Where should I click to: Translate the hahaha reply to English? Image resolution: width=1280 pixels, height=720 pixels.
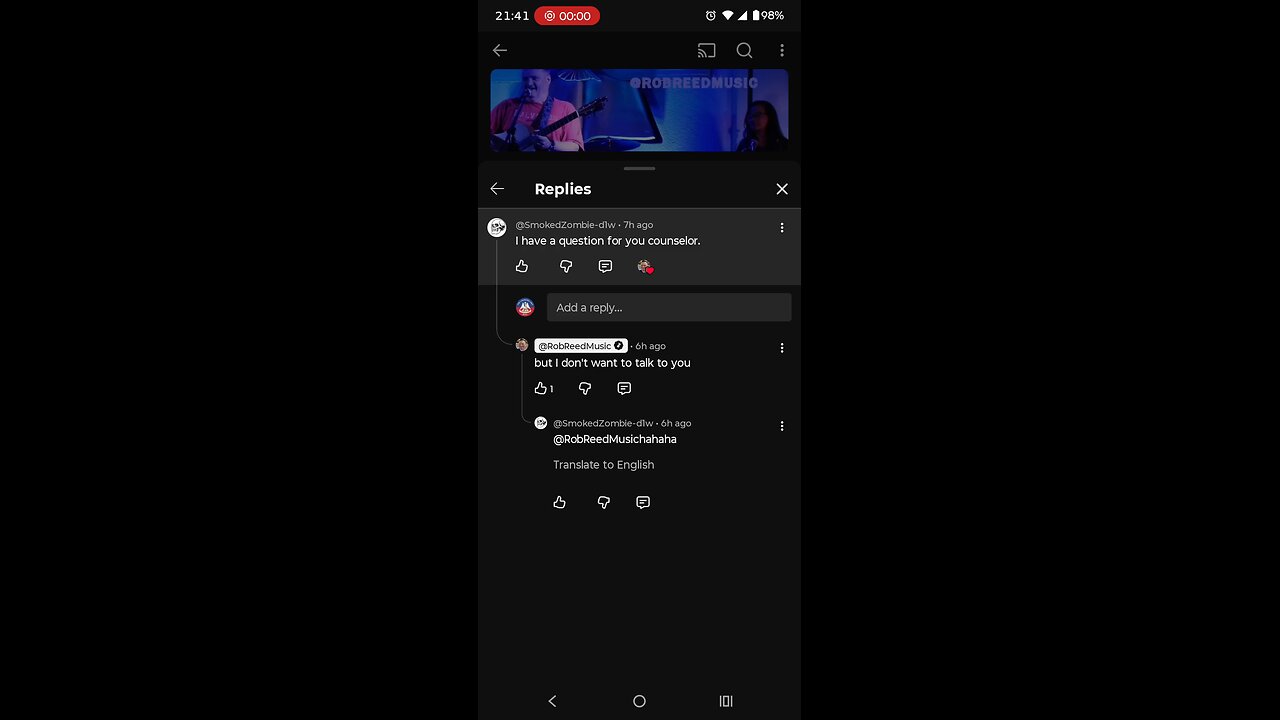click(604, 465)
